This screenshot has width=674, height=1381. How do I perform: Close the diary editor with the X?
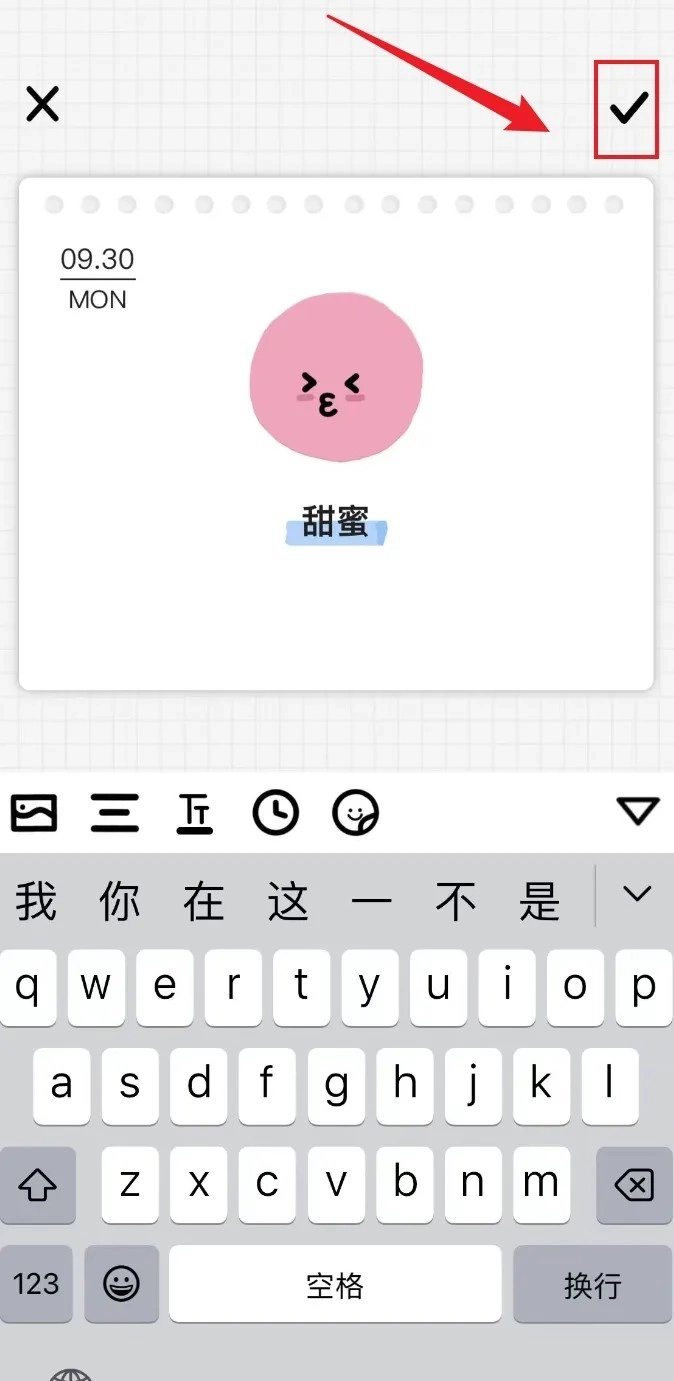click(x=42, y=104)
